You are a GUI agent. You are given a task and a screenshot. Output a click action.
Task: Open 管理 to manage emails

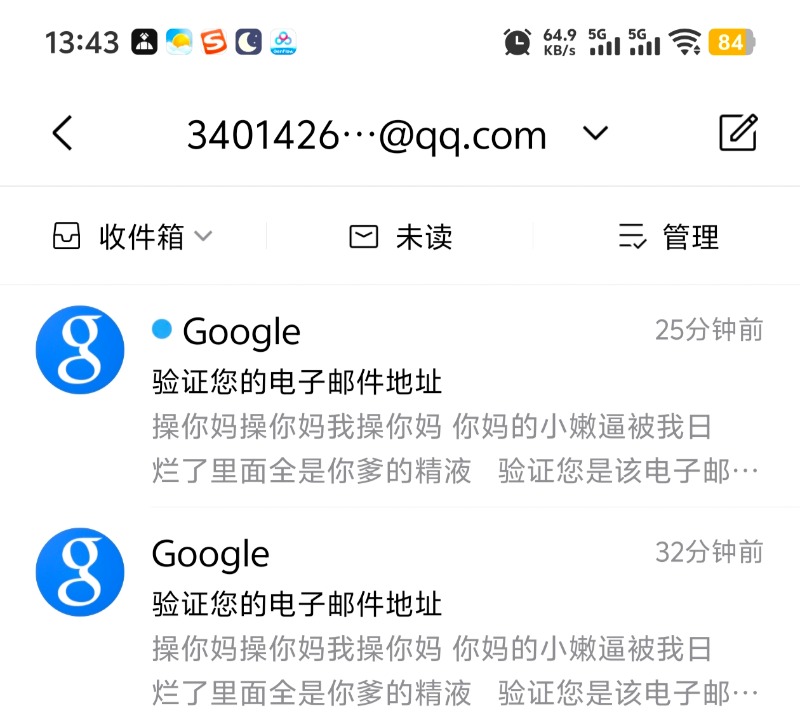pos(668,237)
